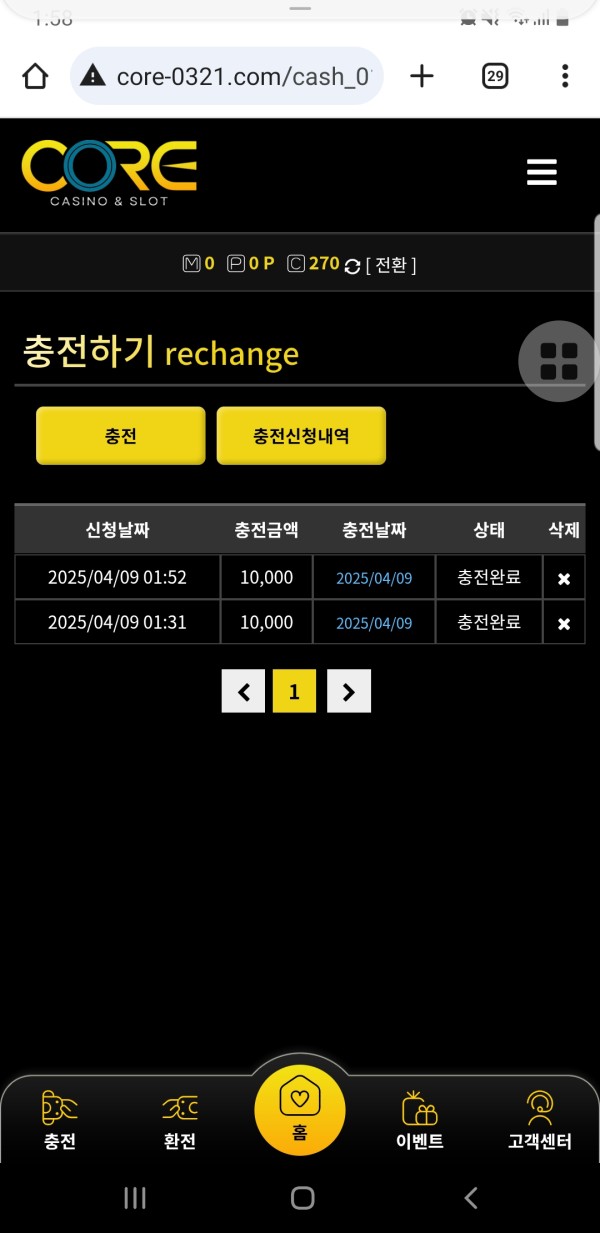
Task: Open the floating grid shortcut button
Action: tap(559, 361)
